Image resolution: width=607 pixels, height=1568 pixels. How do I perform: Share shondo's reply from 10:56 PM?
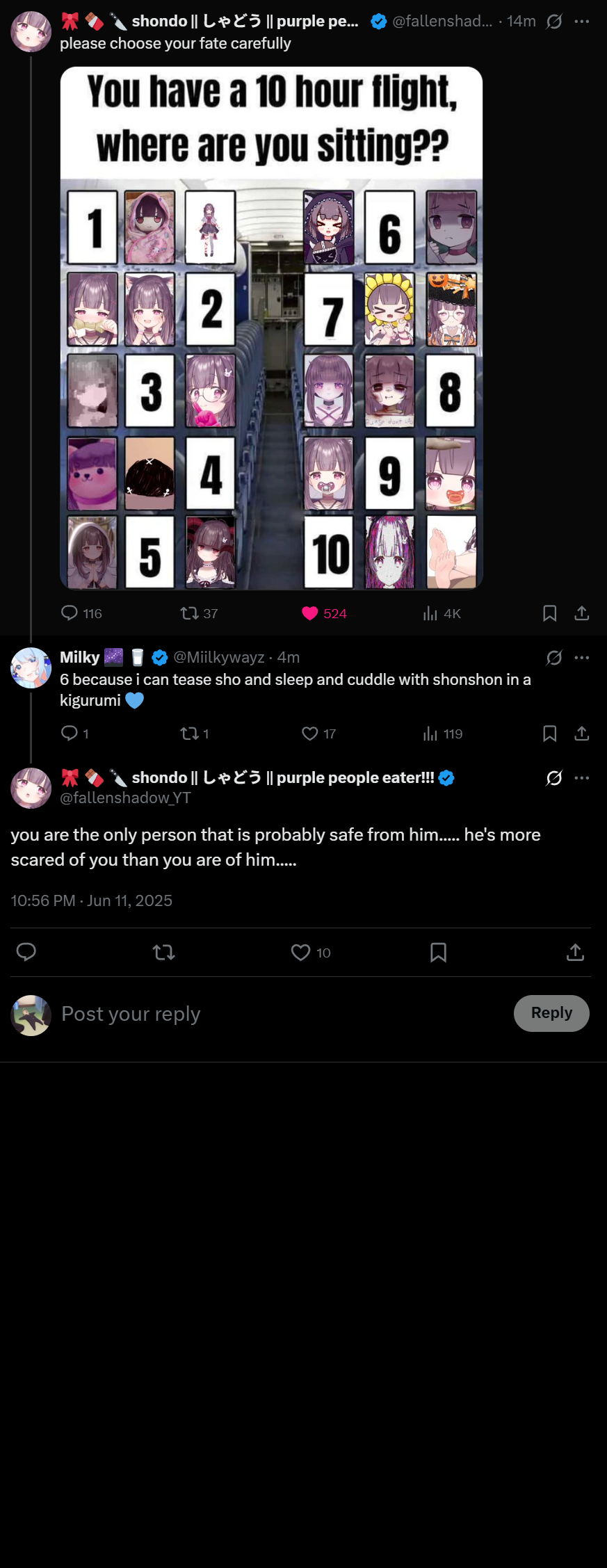575,952
